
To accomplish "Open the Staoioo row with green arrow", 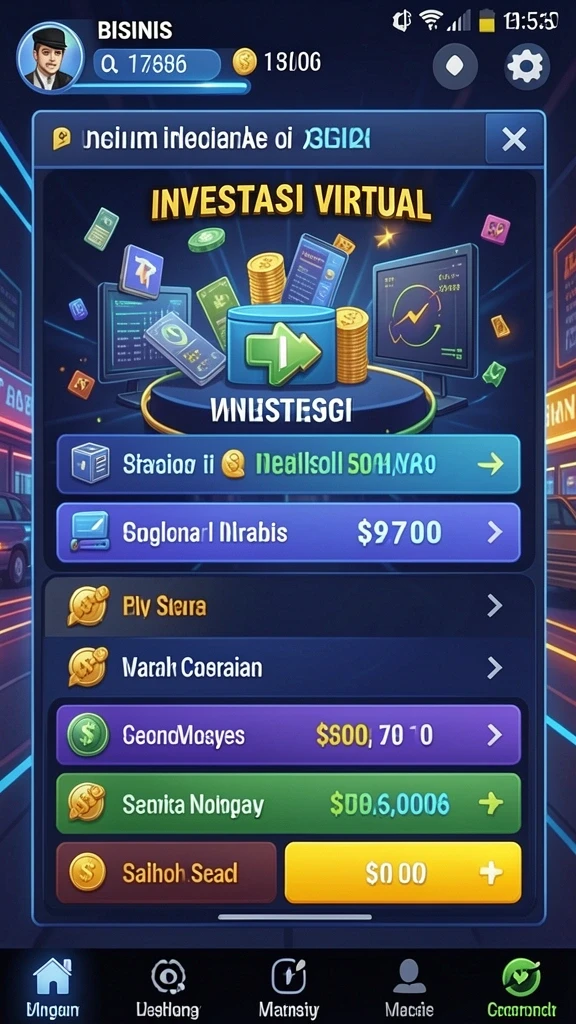I will click(288, 464).
